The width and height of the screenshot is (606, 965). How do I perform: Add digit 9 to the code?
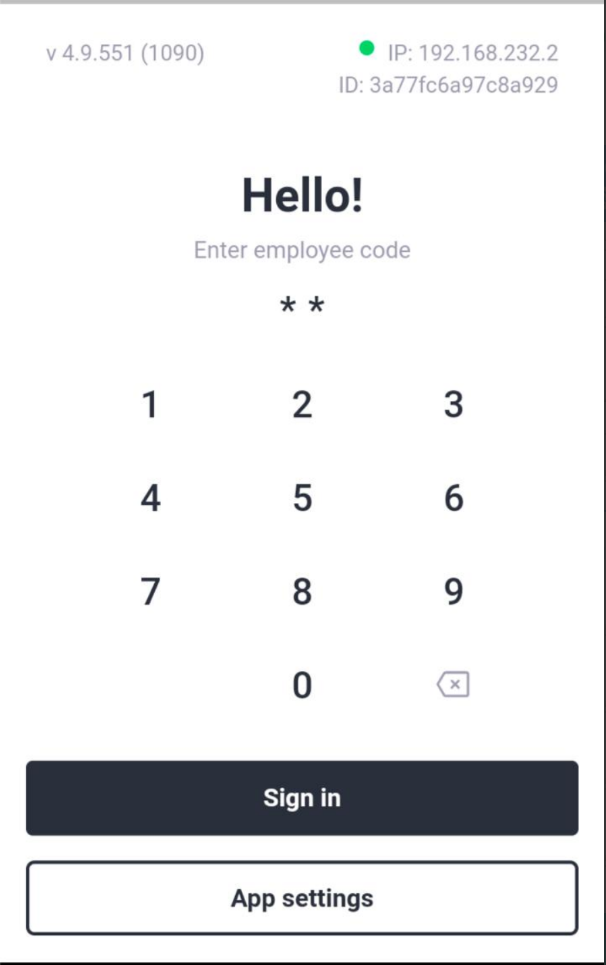[x=453, y=591]
